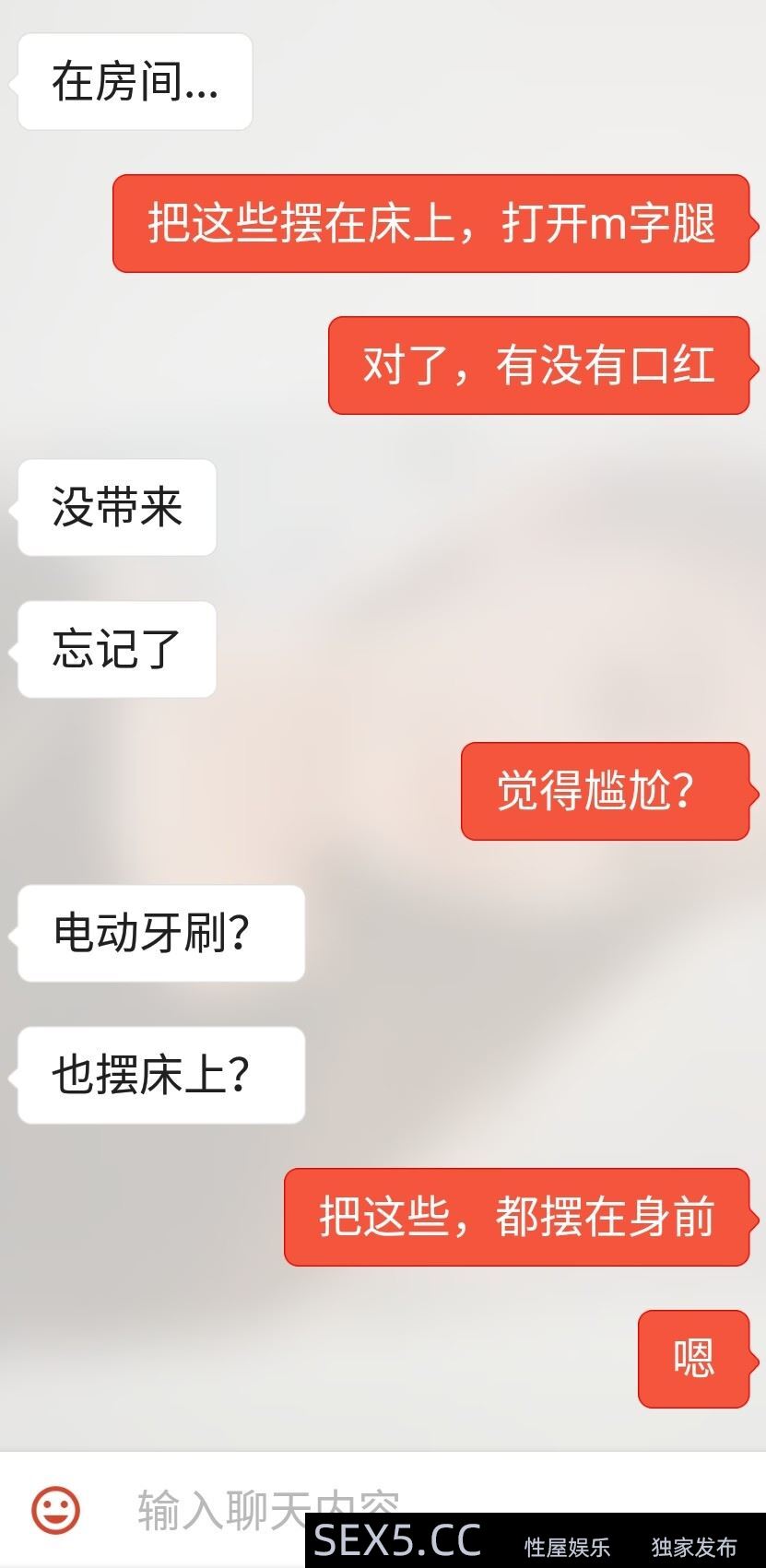766x1568 pixels.
Task: Open the emoji picker
Action: 56,1510
